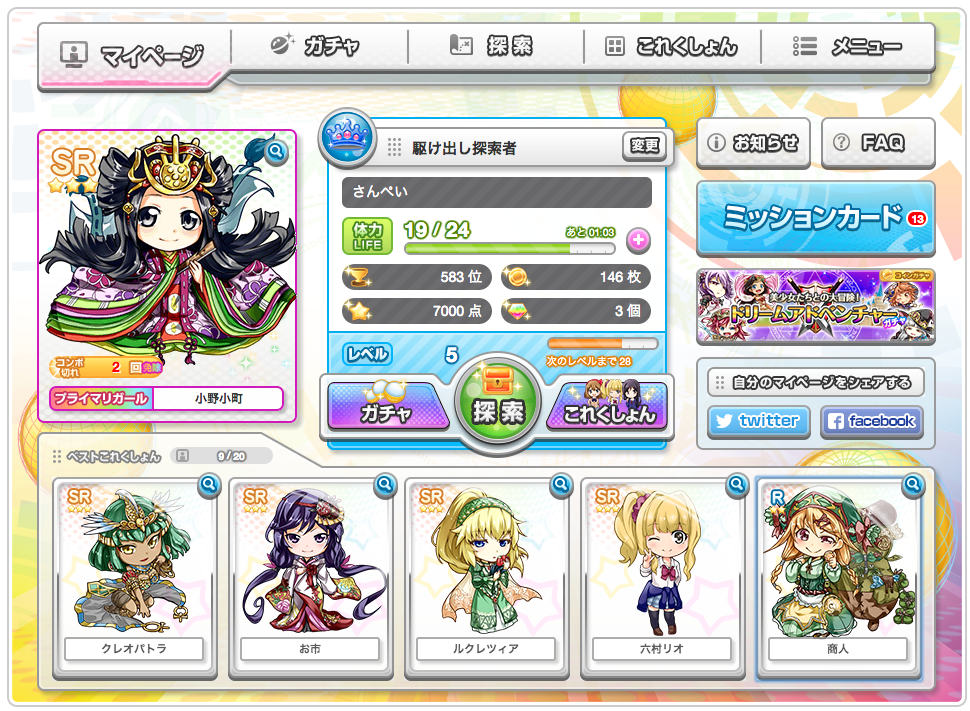Open the メニュー tab
970x711 pixels.
[x=848, y=46]
